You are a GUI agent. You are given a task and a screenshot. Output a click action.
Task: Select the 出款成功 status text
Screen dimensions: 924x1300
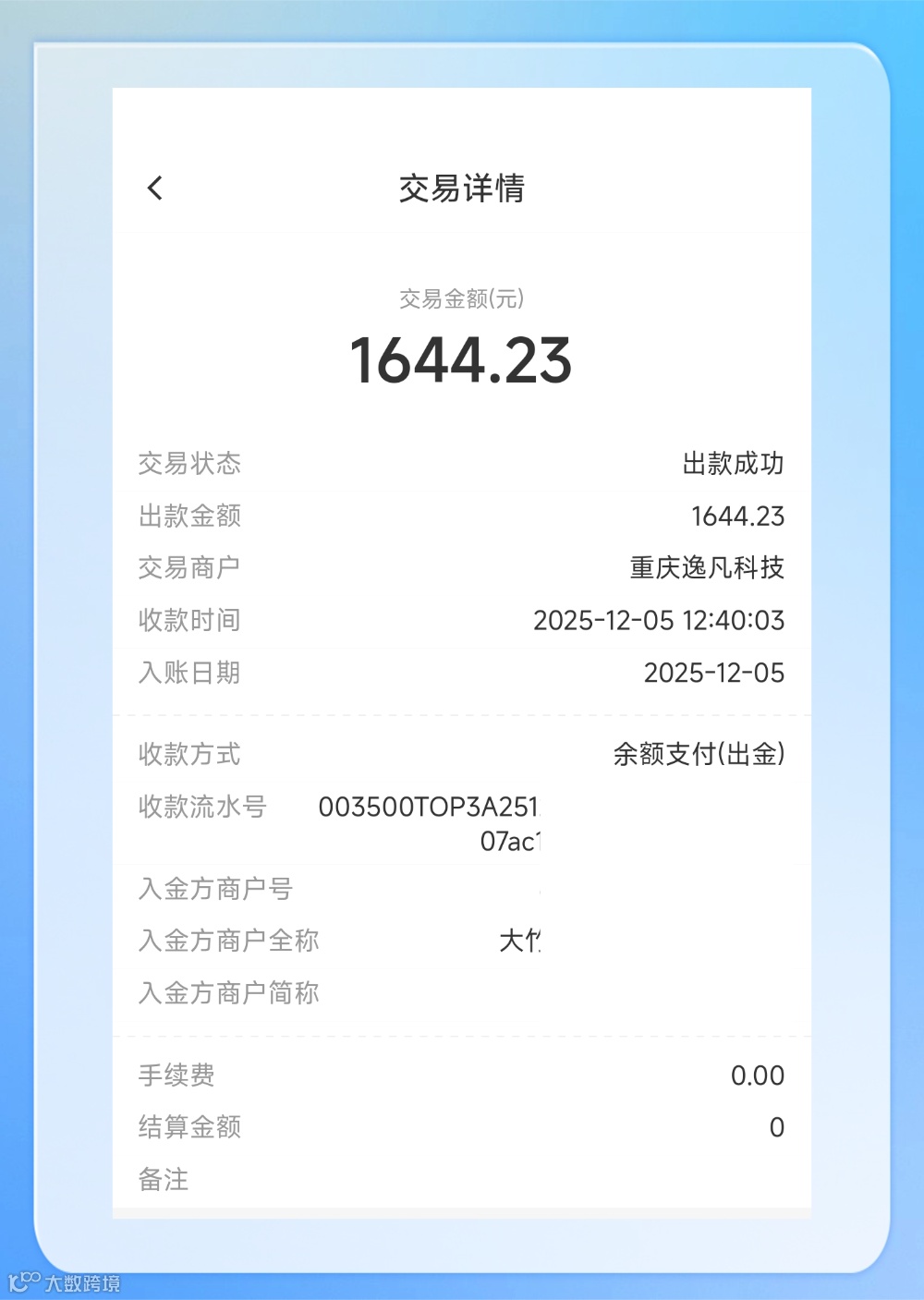pos(731,465)
